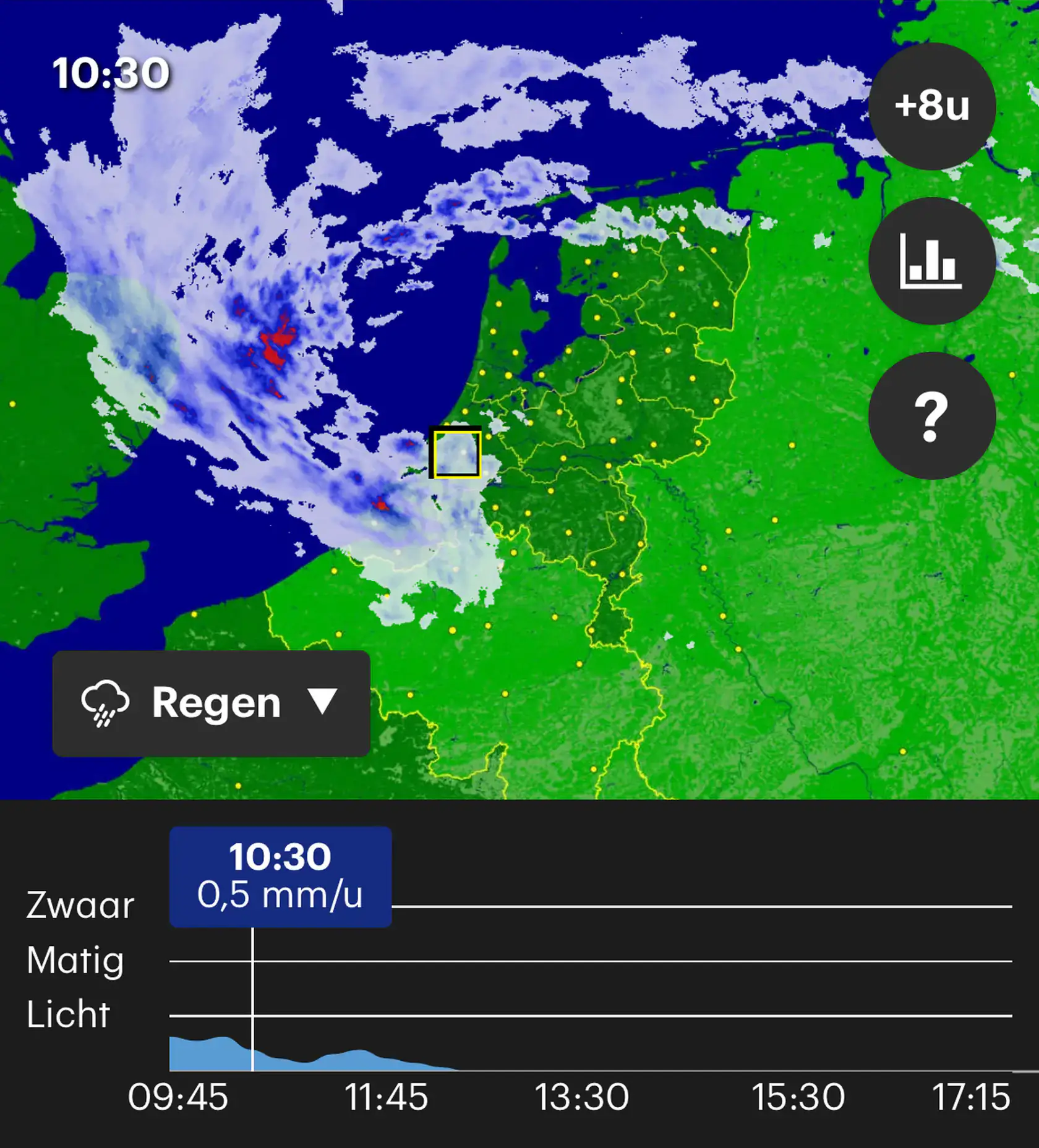Image resolution: width=1039 pixels, height=1148 pixels.
Task: Extend the forecast with the +8u button
Action: [x=932, y=106]
